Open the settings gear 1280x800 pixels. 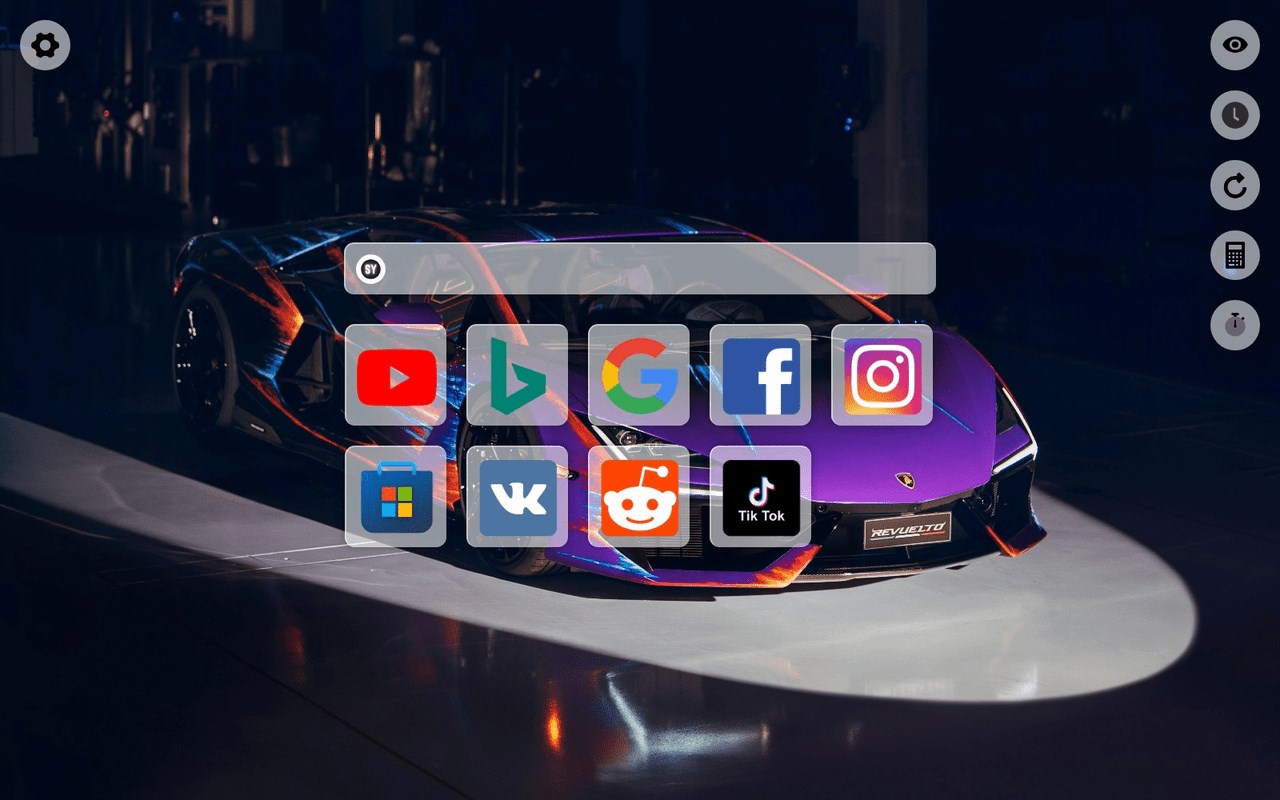pyautogui.click(x=45, y=45)
